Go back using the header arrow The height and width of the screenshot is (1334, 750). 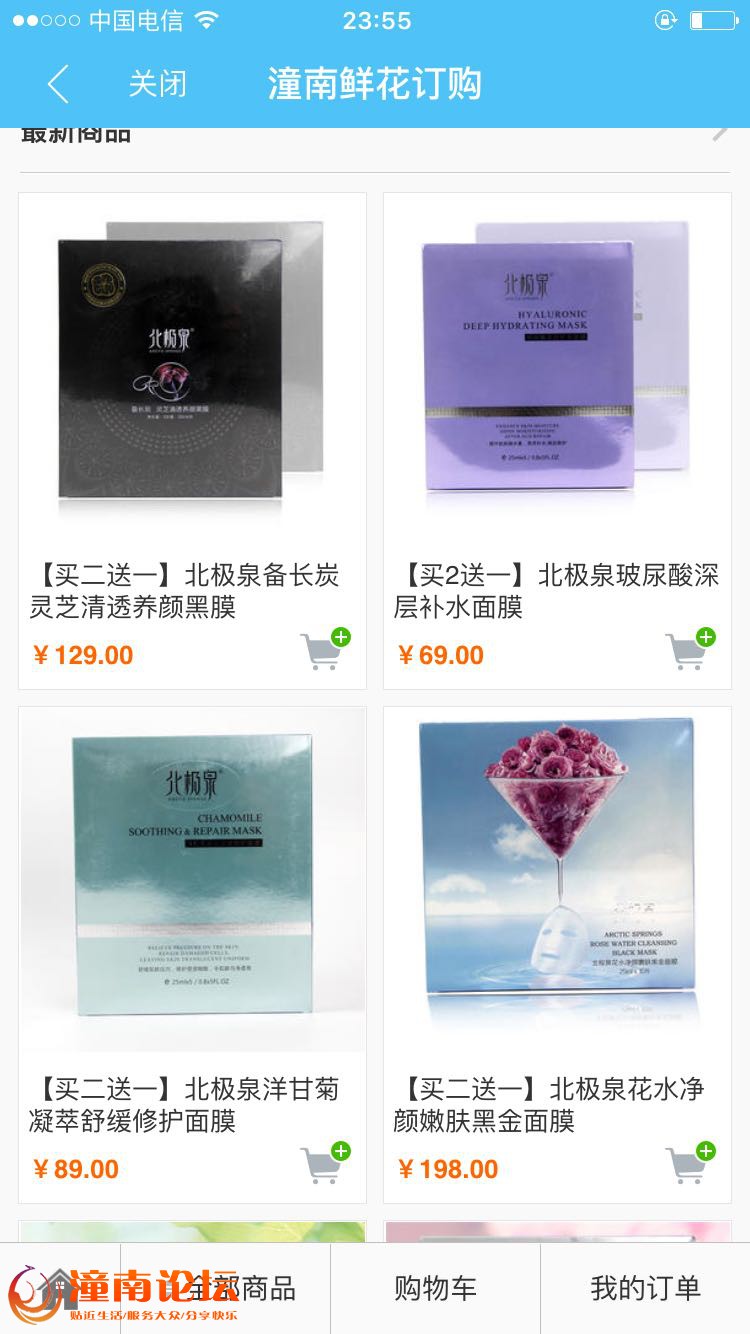tap(58, 84)
